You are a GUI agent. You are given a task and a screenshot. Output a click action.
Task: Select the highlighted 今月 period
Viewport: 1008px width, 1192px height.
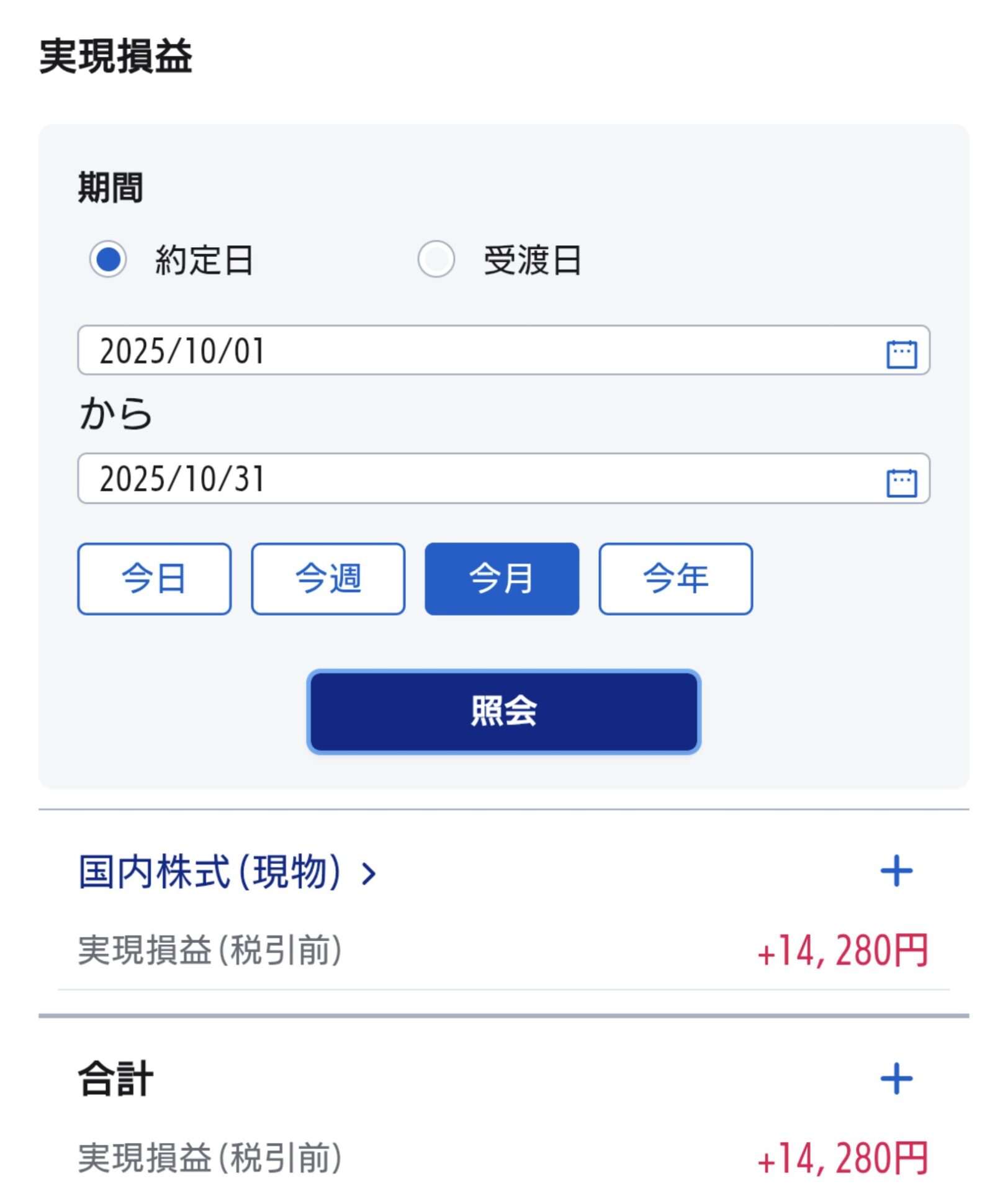pyautogui.click(x=502, y=578)
